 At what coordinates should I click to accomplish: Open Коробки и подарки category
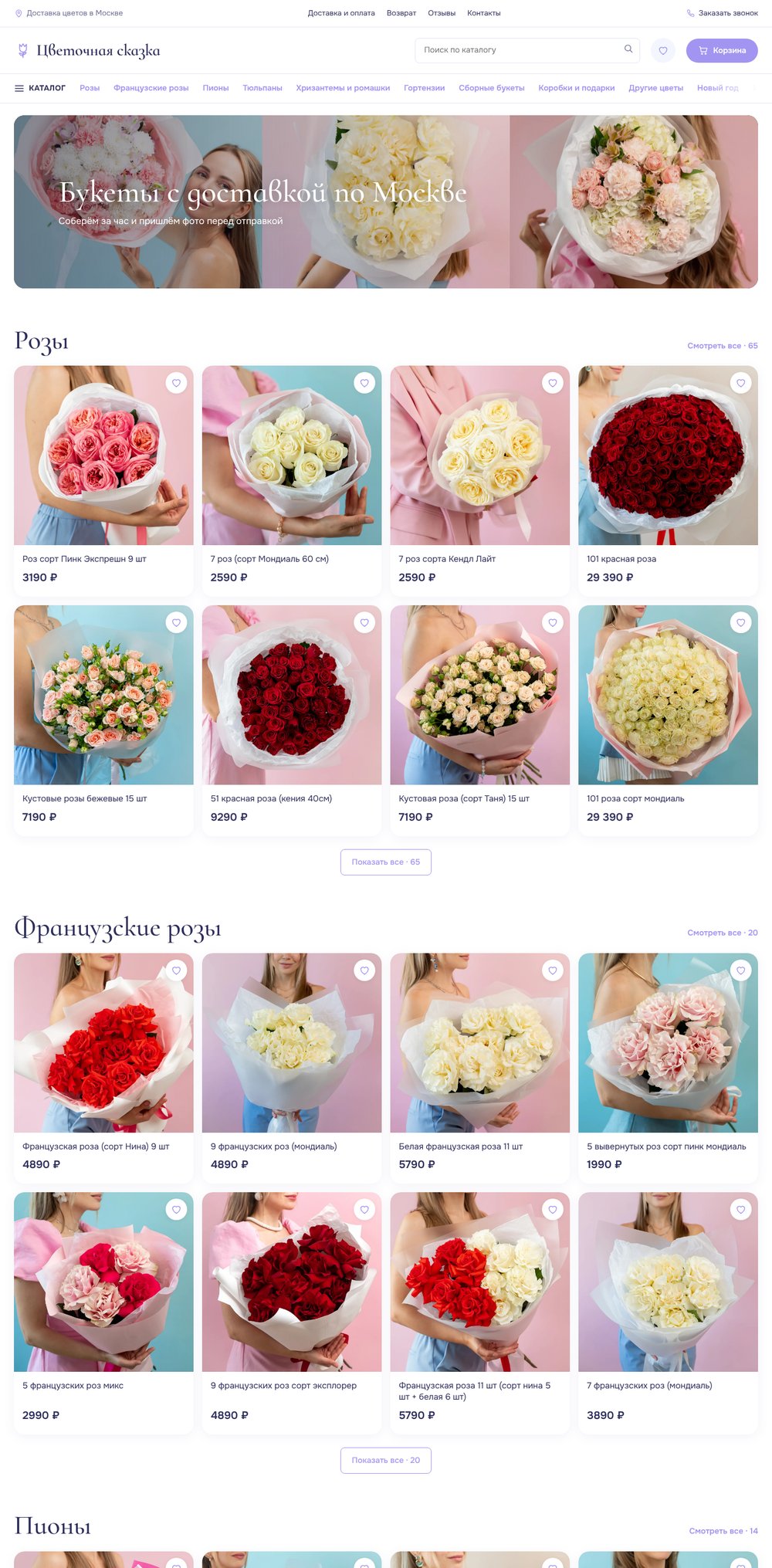pyautogui.click(x=576, y=88)
